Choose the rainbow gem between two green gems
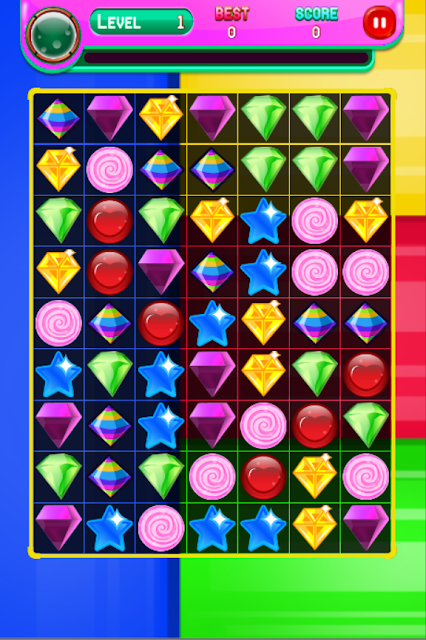Screen dimensions: 426x640 (109, 477)
